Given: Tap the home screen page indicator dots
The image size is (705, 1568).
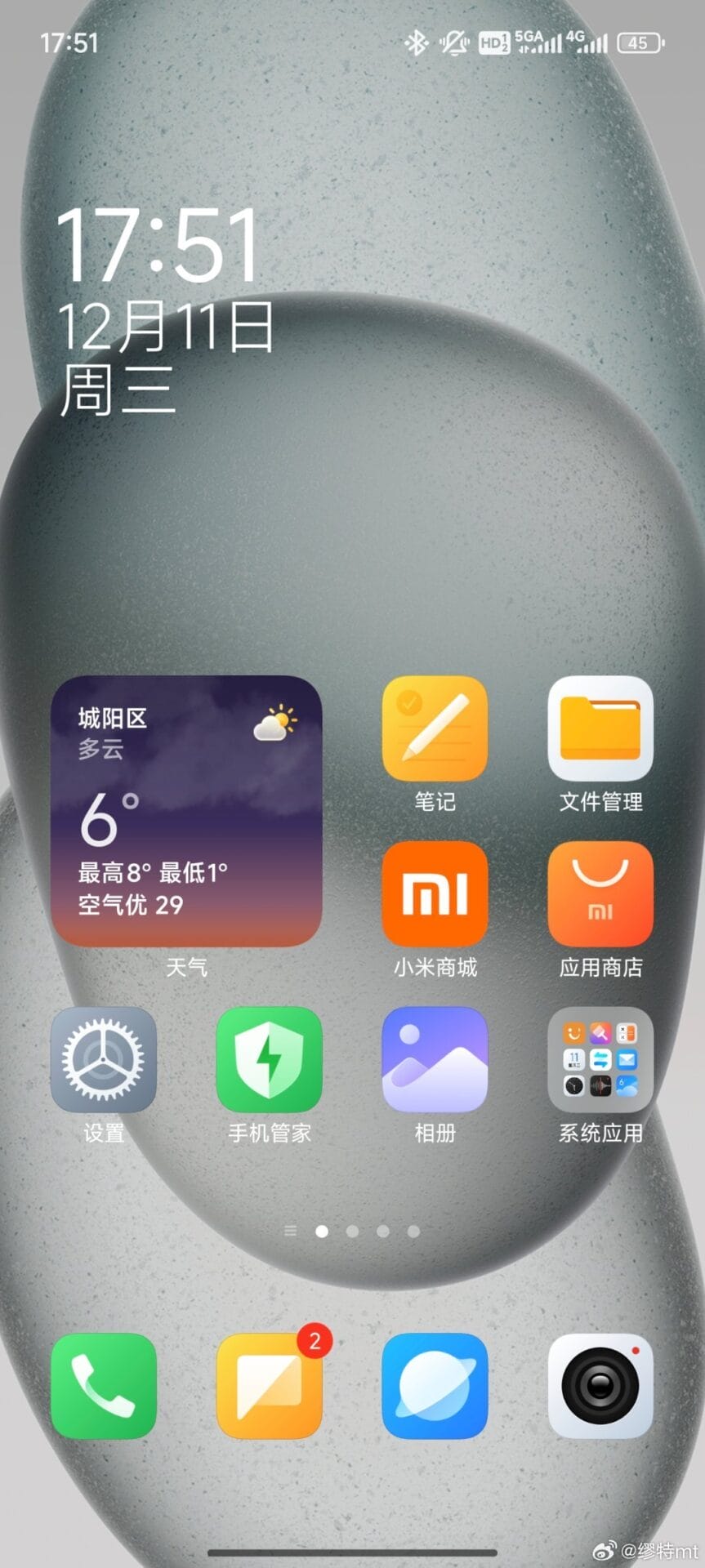Looking at the screenshot, I should [x=353, y=1231].
